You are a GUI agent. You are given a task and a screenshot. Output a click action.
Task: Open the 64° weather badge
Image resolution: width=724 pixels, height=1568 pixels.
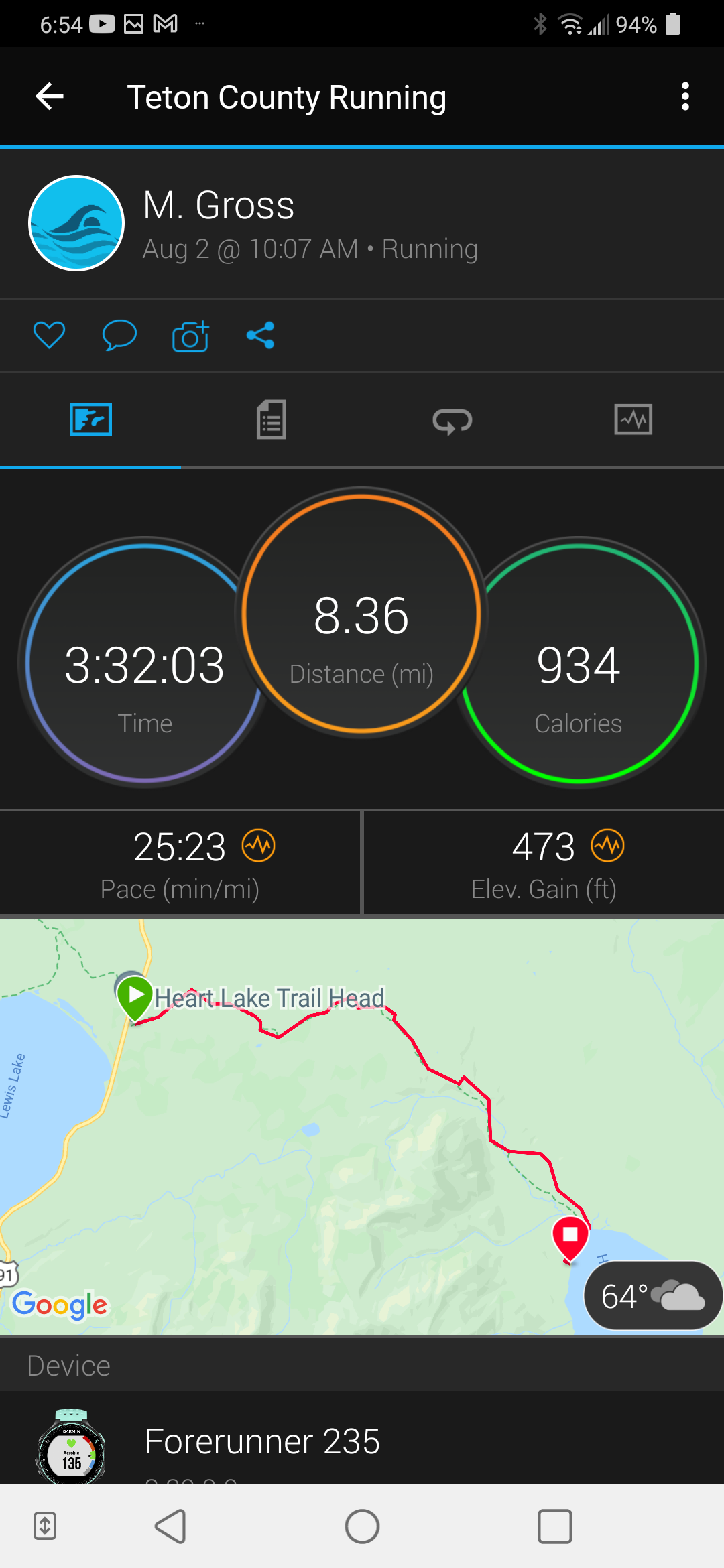(652, 1296)
